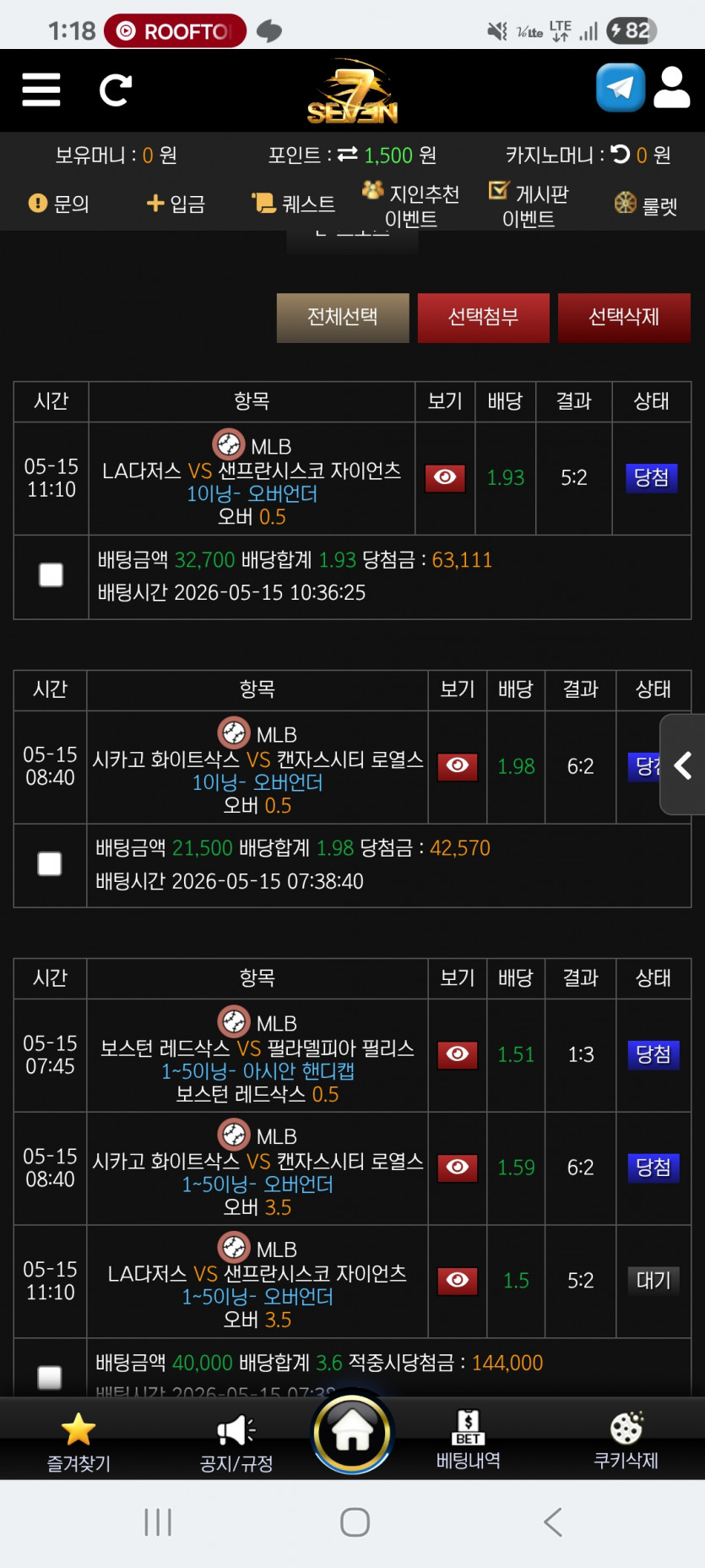
Task: Open 룰렛 roulette
Action: tap(646, 204)
